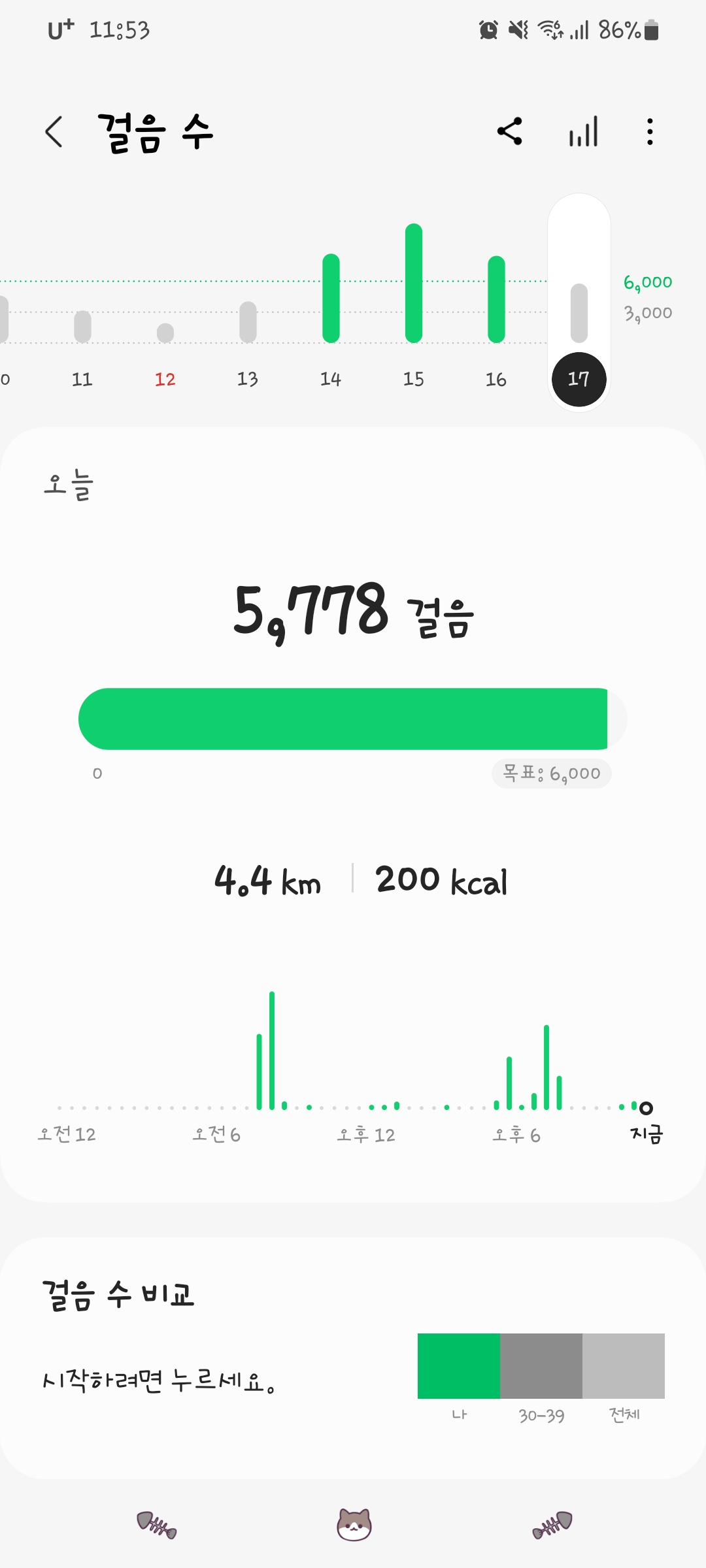This screenshot has width=706, height=1568.
Task: Open the step trends chart icon
Action: (583, 132)
